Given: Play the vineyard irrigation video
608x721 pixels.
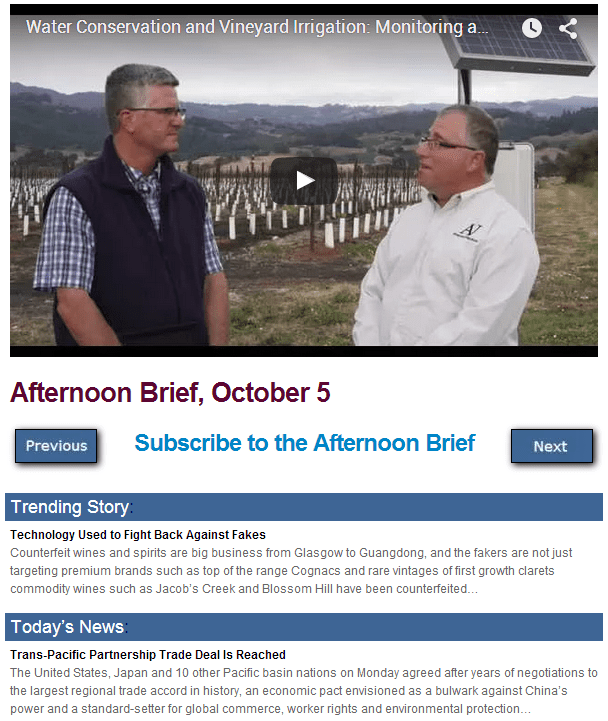Looking at the screenshot, I should pyautogui.click(x=305, y=180).
